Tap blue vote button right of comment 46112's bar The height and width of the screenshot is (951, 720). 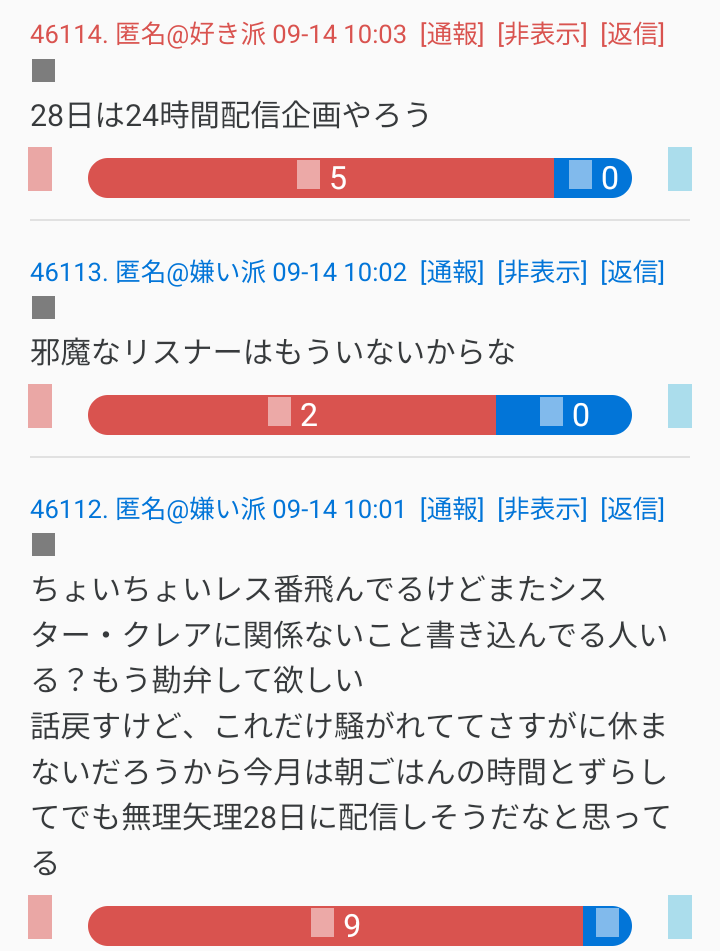pos(680,917)
